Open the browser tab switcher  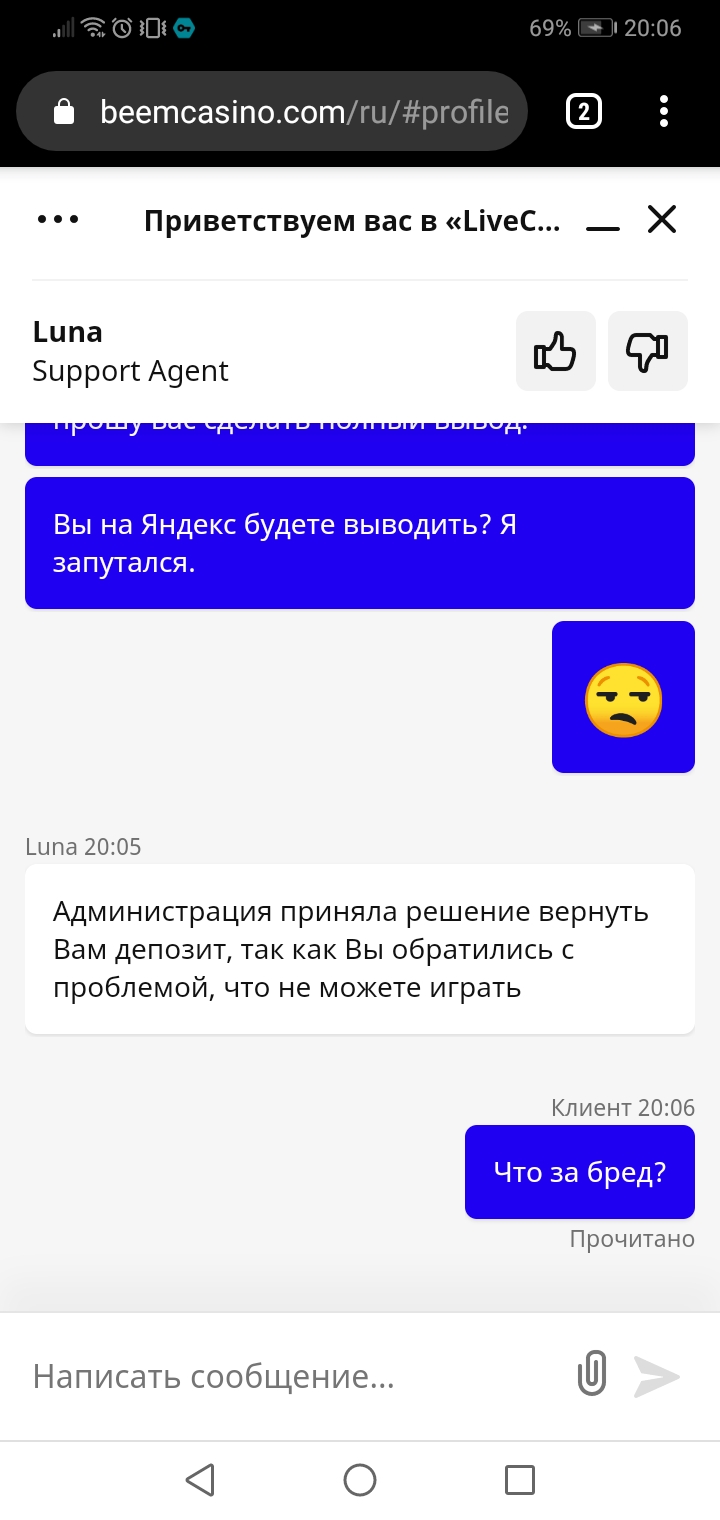click(x=583, y=111)
